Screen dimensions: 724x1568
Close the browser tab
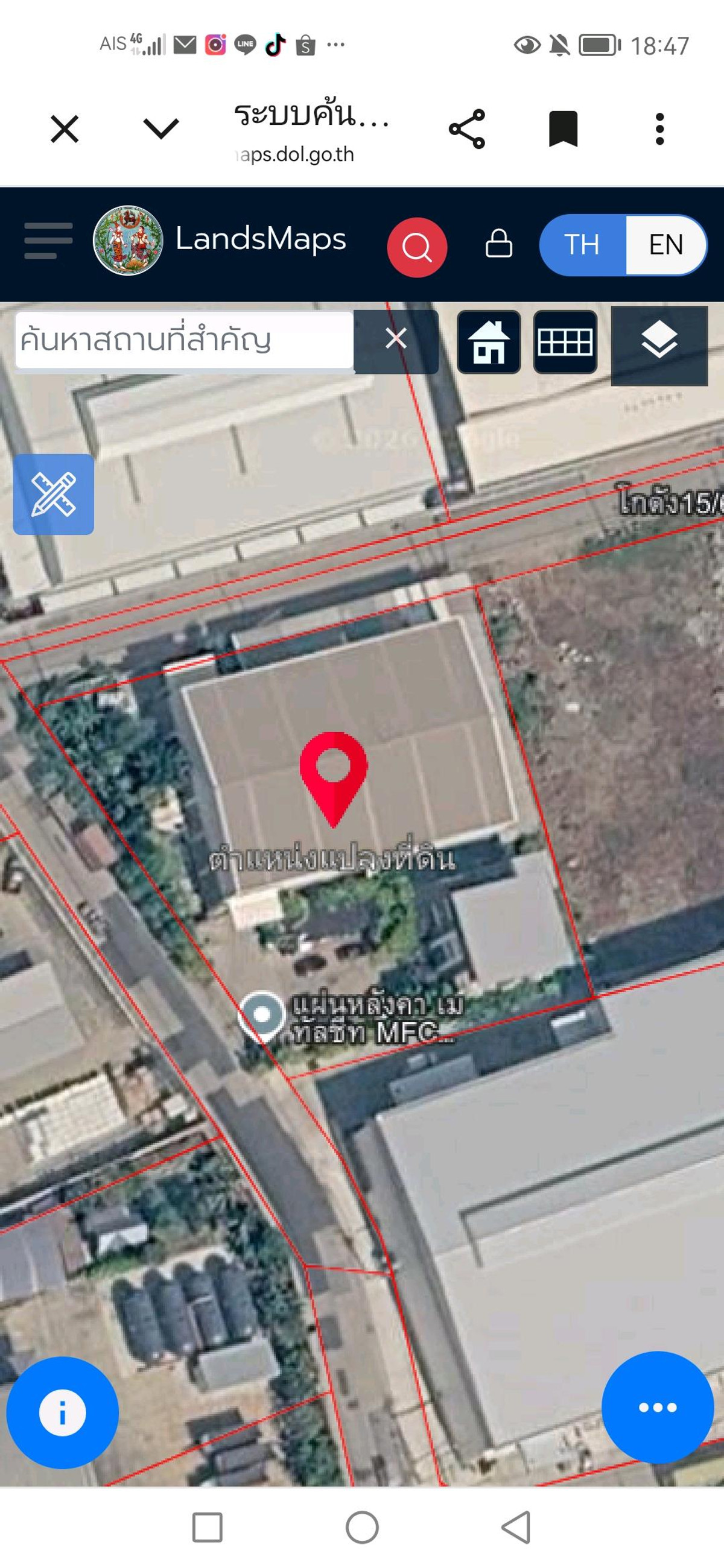coord(65,130)
